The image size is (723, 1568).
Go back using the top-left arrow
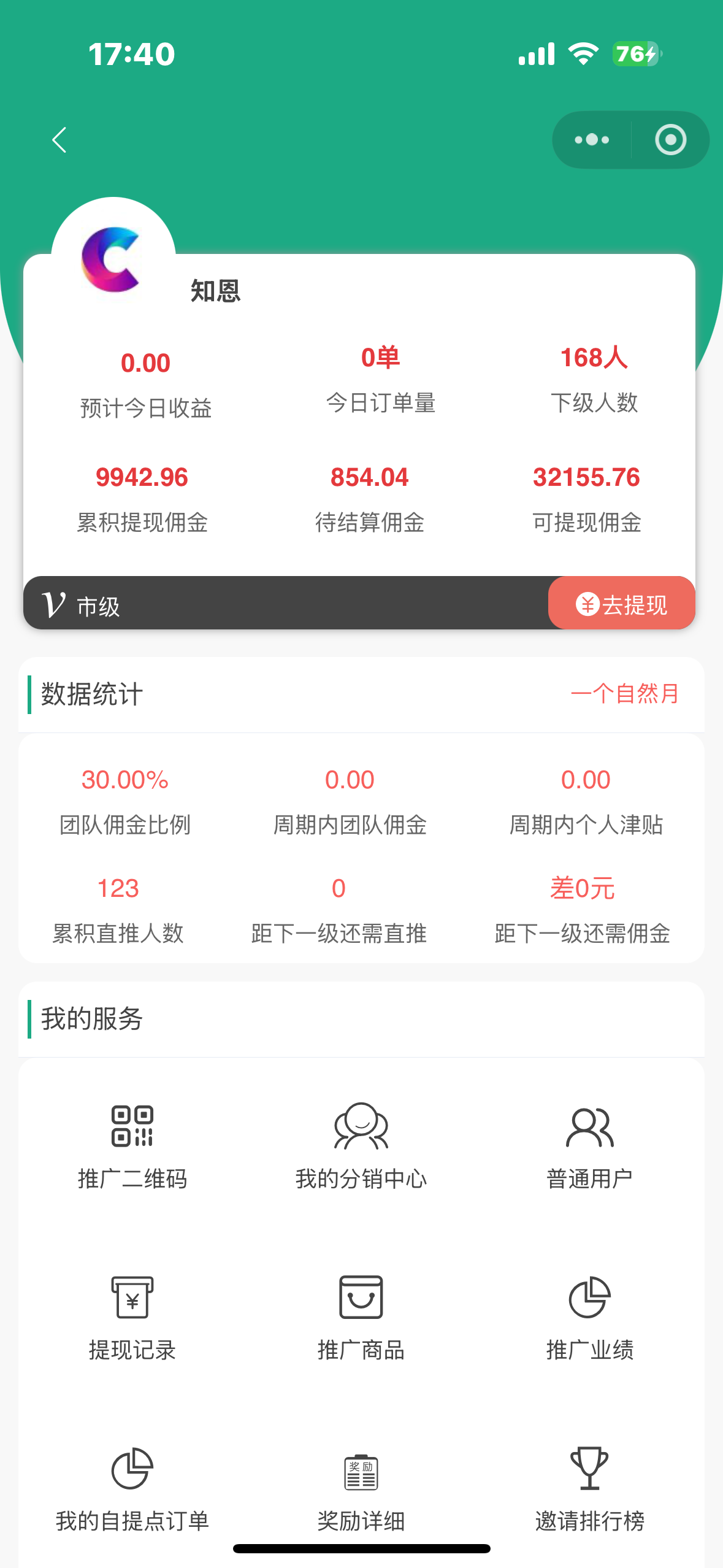pos(59,140)
